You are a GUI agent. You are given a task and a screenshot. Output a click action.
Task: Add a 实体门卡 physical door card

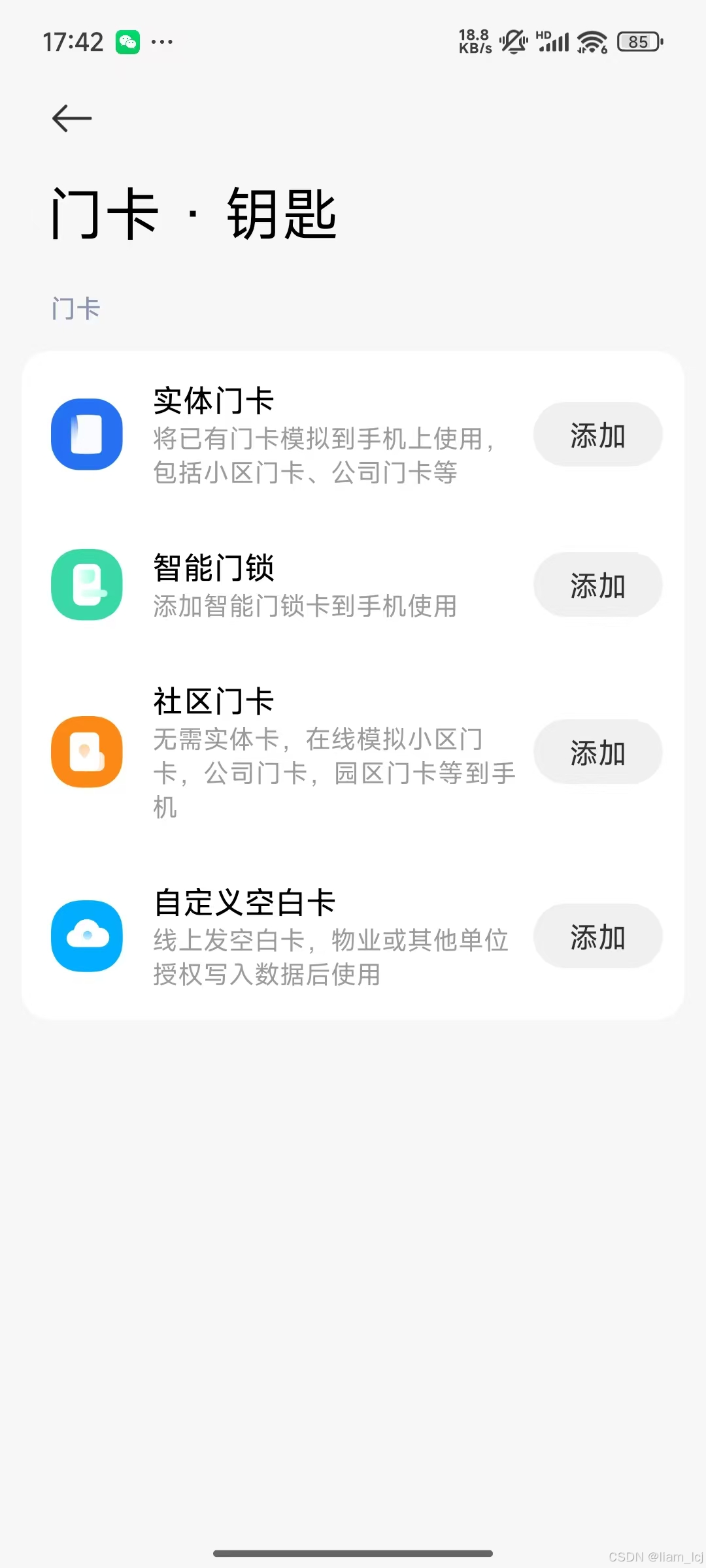pyautogui.click(x=597, y=434)
